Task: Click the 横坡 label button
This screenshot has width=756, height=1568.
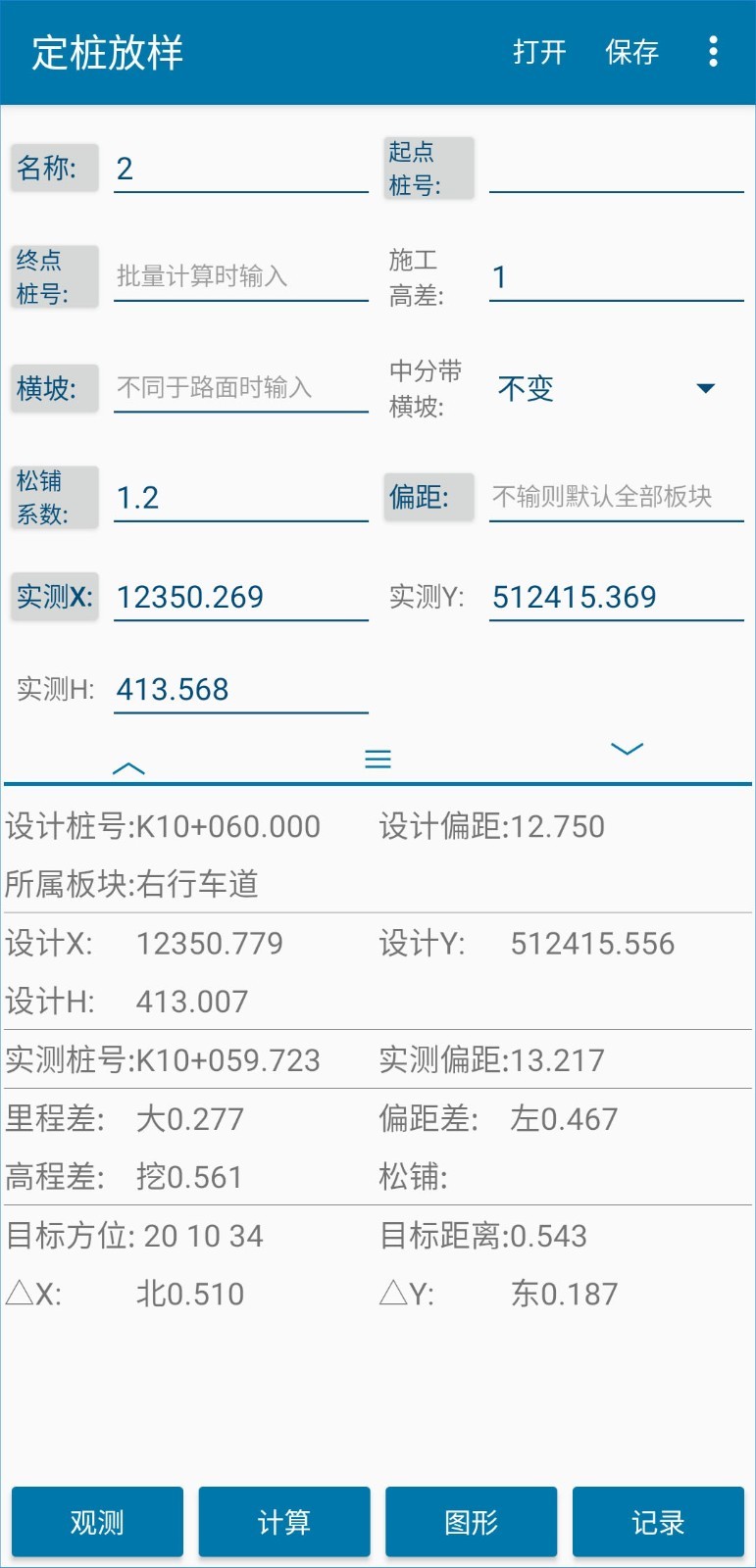Action: 53,388
